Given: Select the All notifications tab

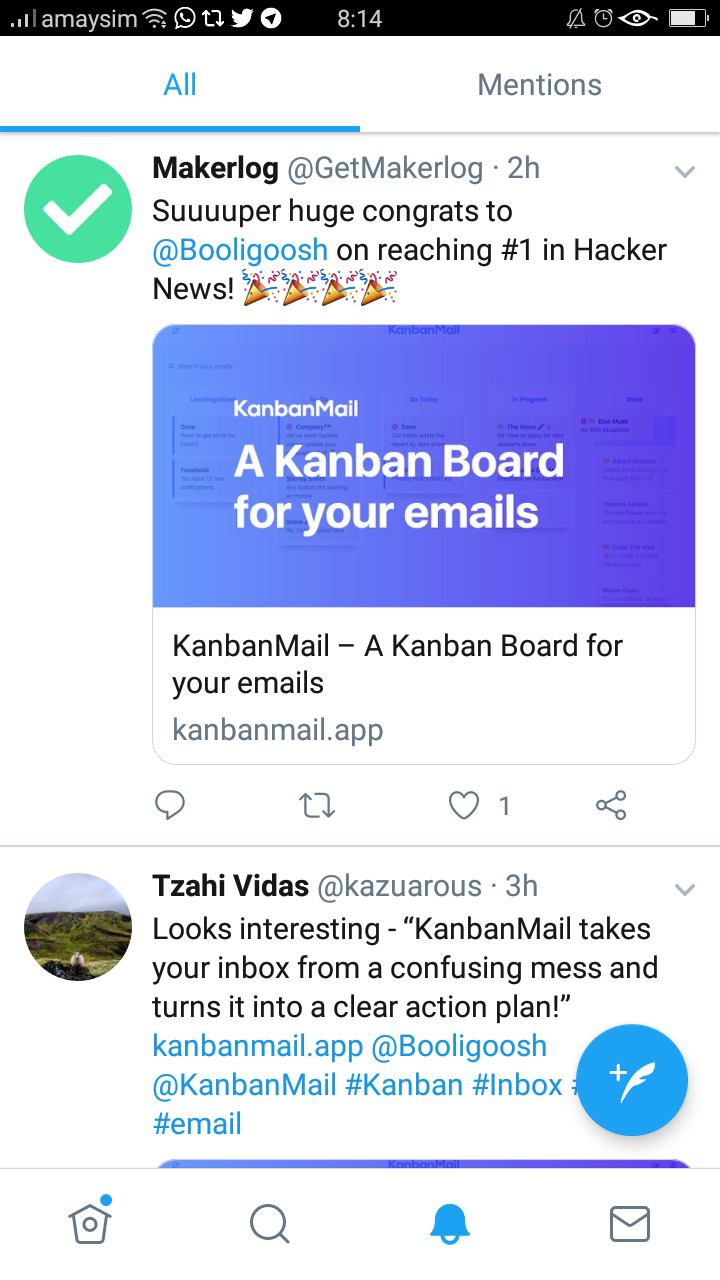Looking at the screenshot, I should click(x=180, y=86).
